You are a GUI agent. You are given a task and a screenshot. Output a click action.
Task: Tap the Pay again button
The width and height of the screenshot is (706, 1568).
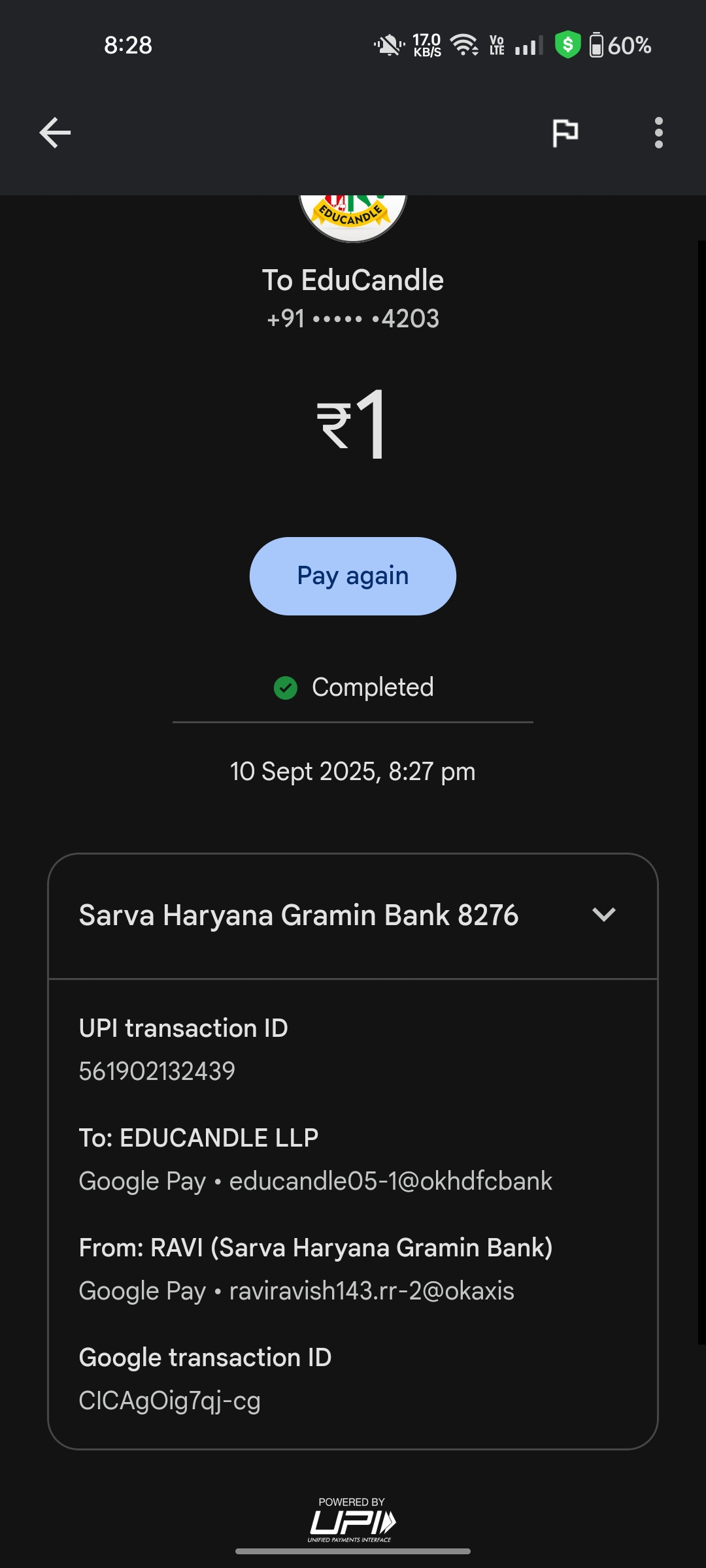pos(352,576)
